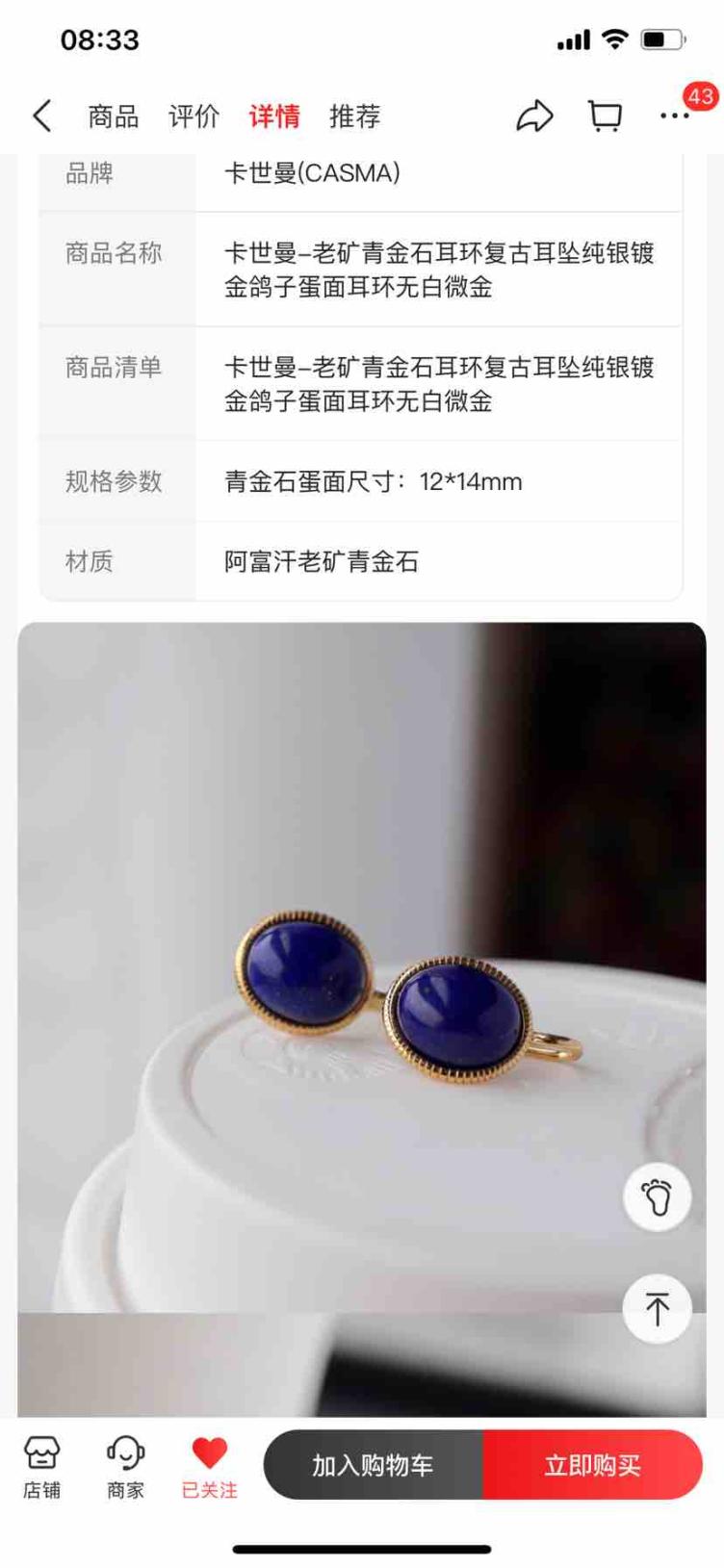Switch to the 评价 tab
Viewport: 724px width, 1568px height.
tap(194, 116)
